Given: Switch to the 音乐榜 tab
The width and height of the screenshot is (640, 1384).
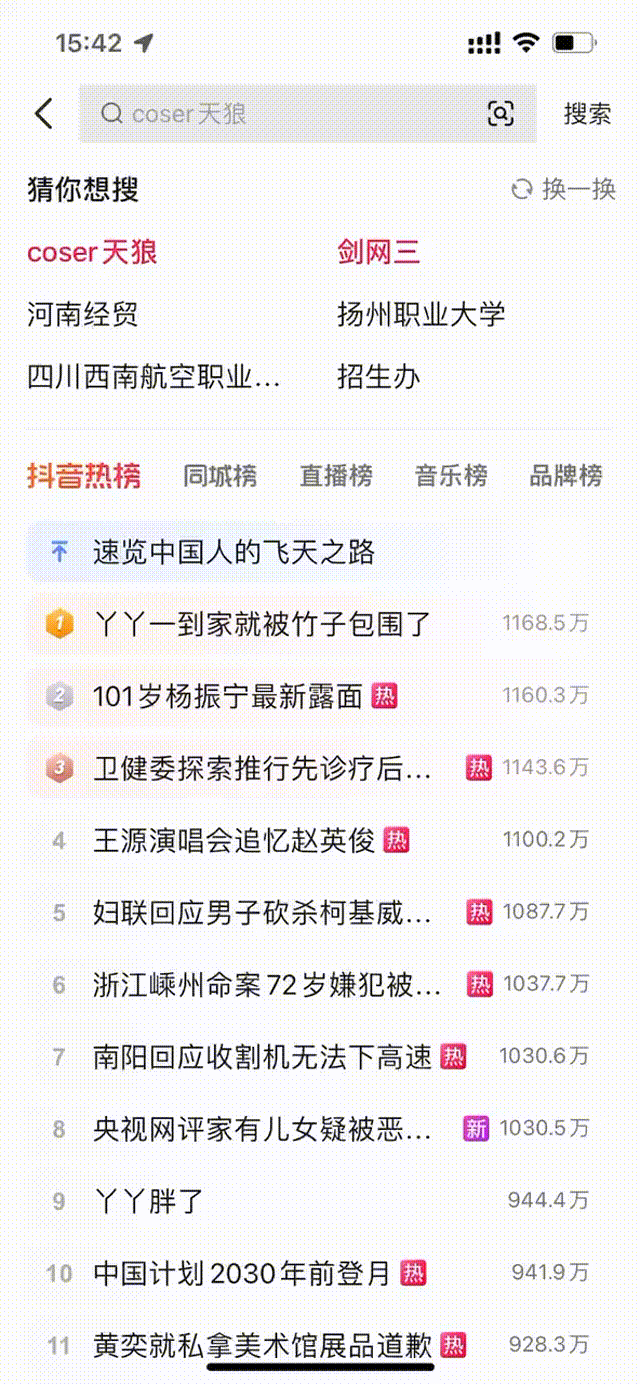Looking at the screenshot, I should point(452,476).
